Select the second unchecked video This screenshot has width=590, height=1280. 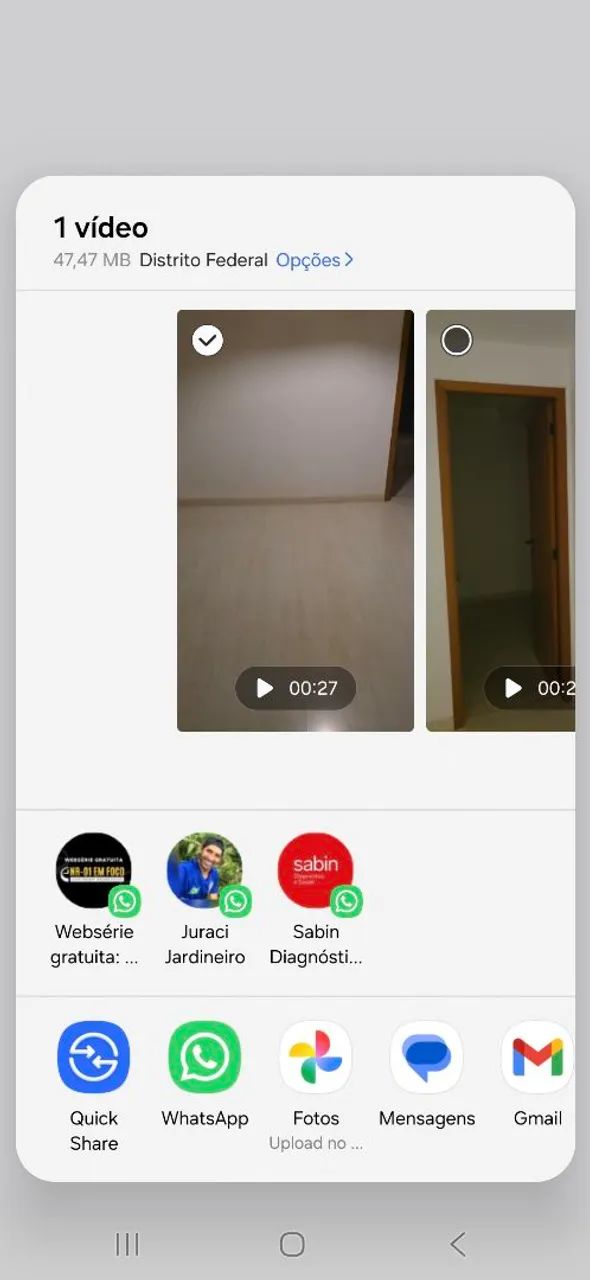click(456, 341)
